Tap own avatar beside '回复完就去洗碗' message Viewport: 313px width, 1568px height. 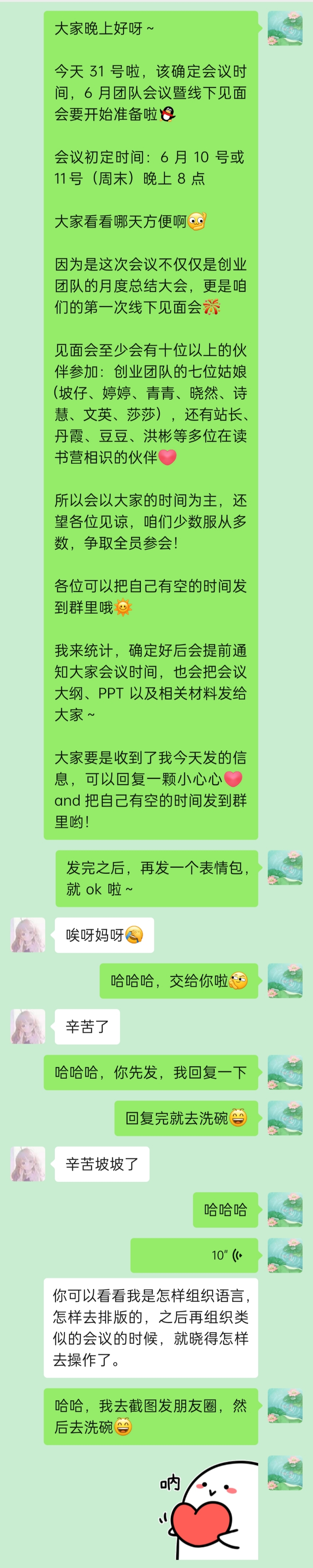284,1117
